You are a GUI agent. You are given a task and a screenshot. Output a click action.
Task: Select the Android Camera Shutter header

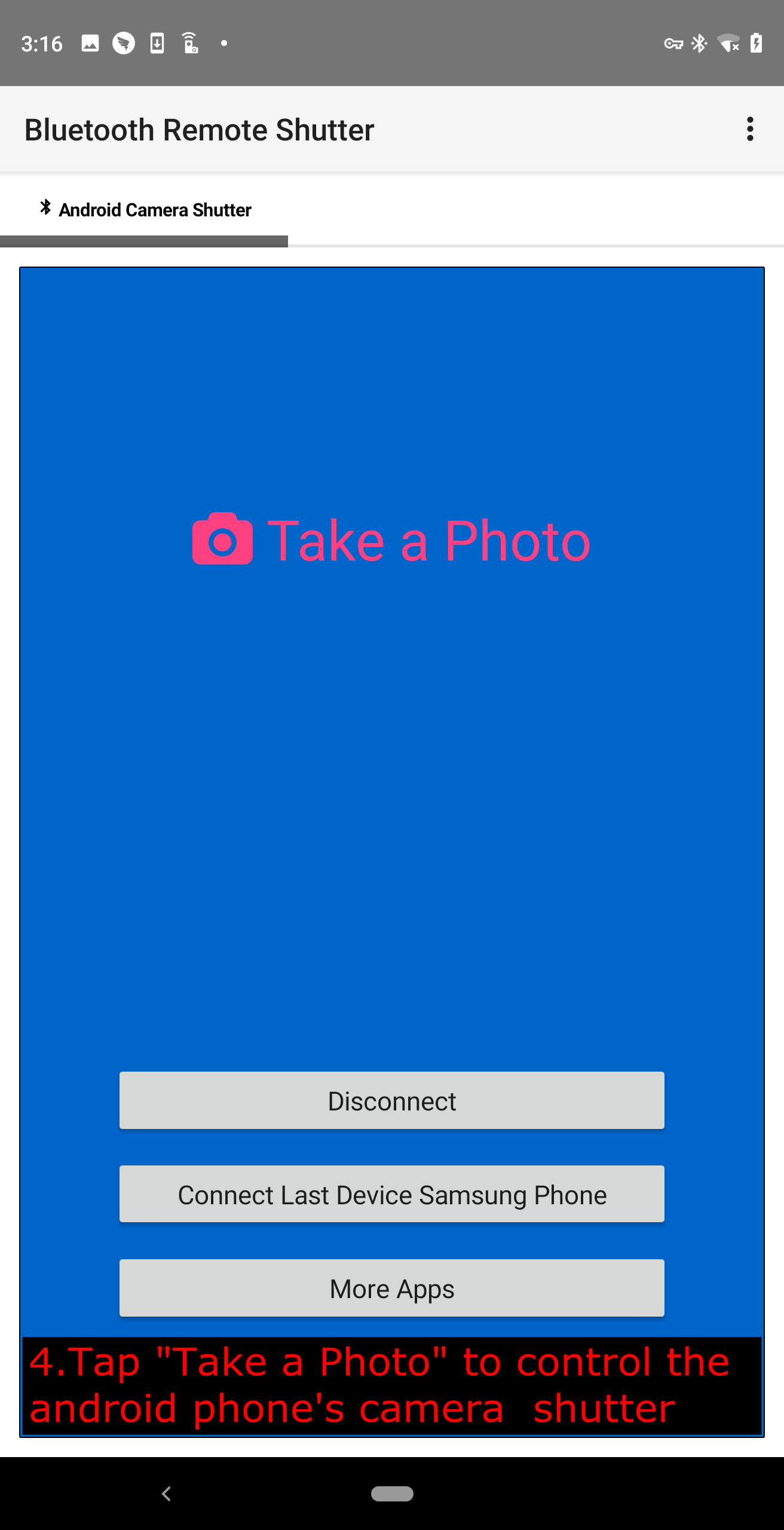[x=154, y=209]
